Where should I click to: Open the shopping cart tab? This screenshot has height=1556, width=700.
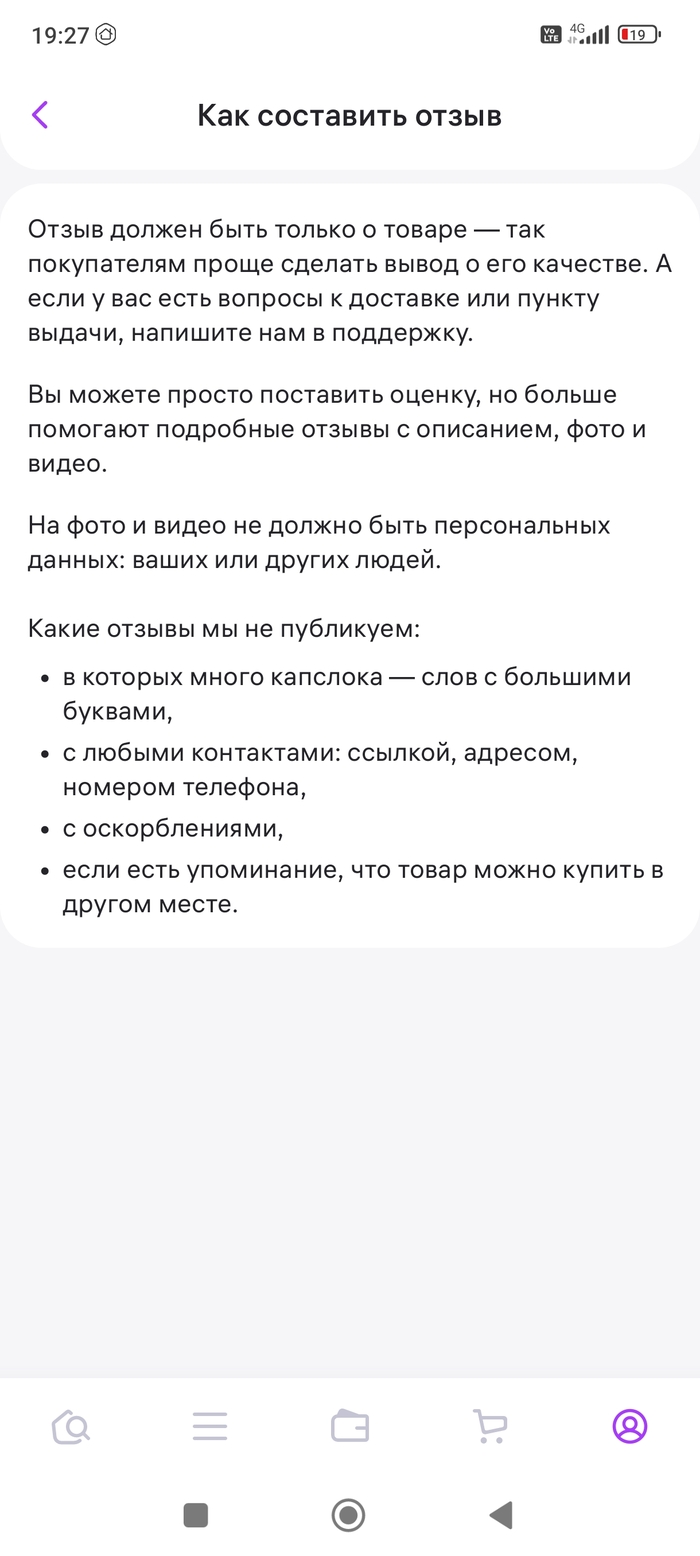coord(489,1427)
